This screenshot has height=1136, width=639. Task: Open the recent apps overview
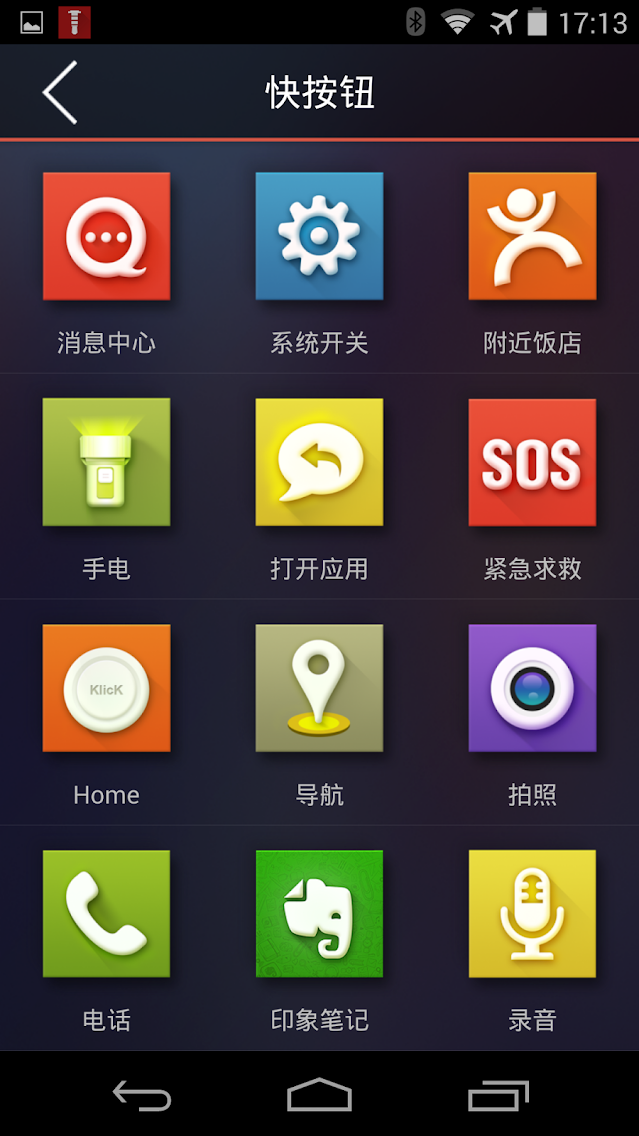coord(498,1095)
